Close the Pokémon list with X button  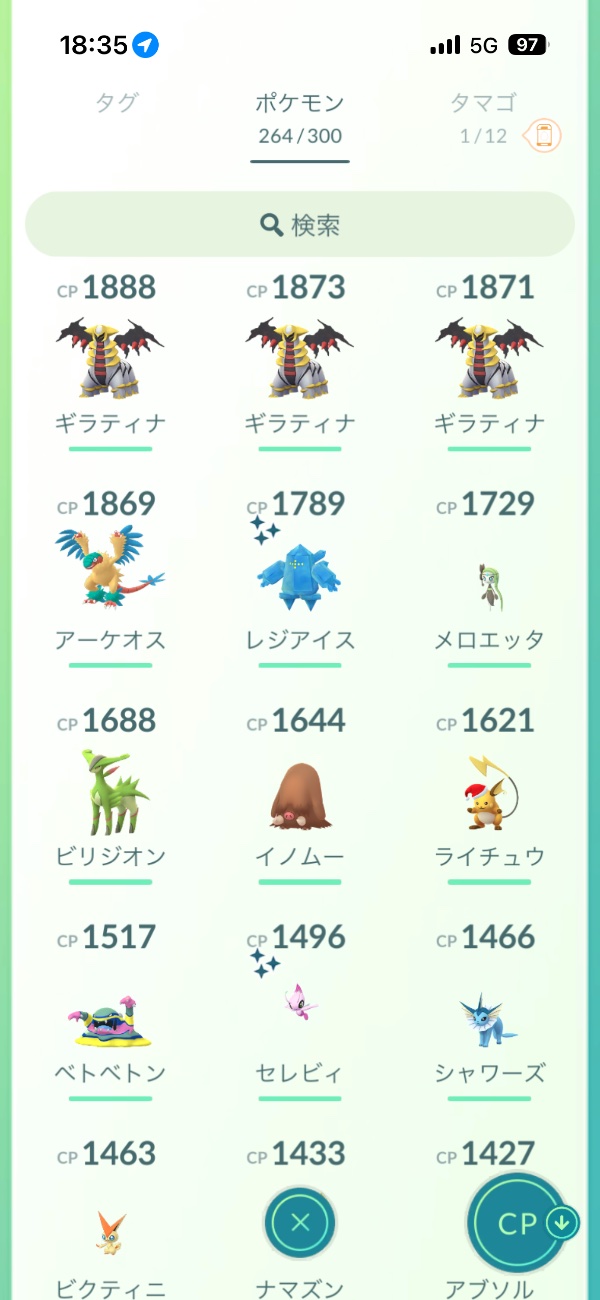pos(300,1222)
